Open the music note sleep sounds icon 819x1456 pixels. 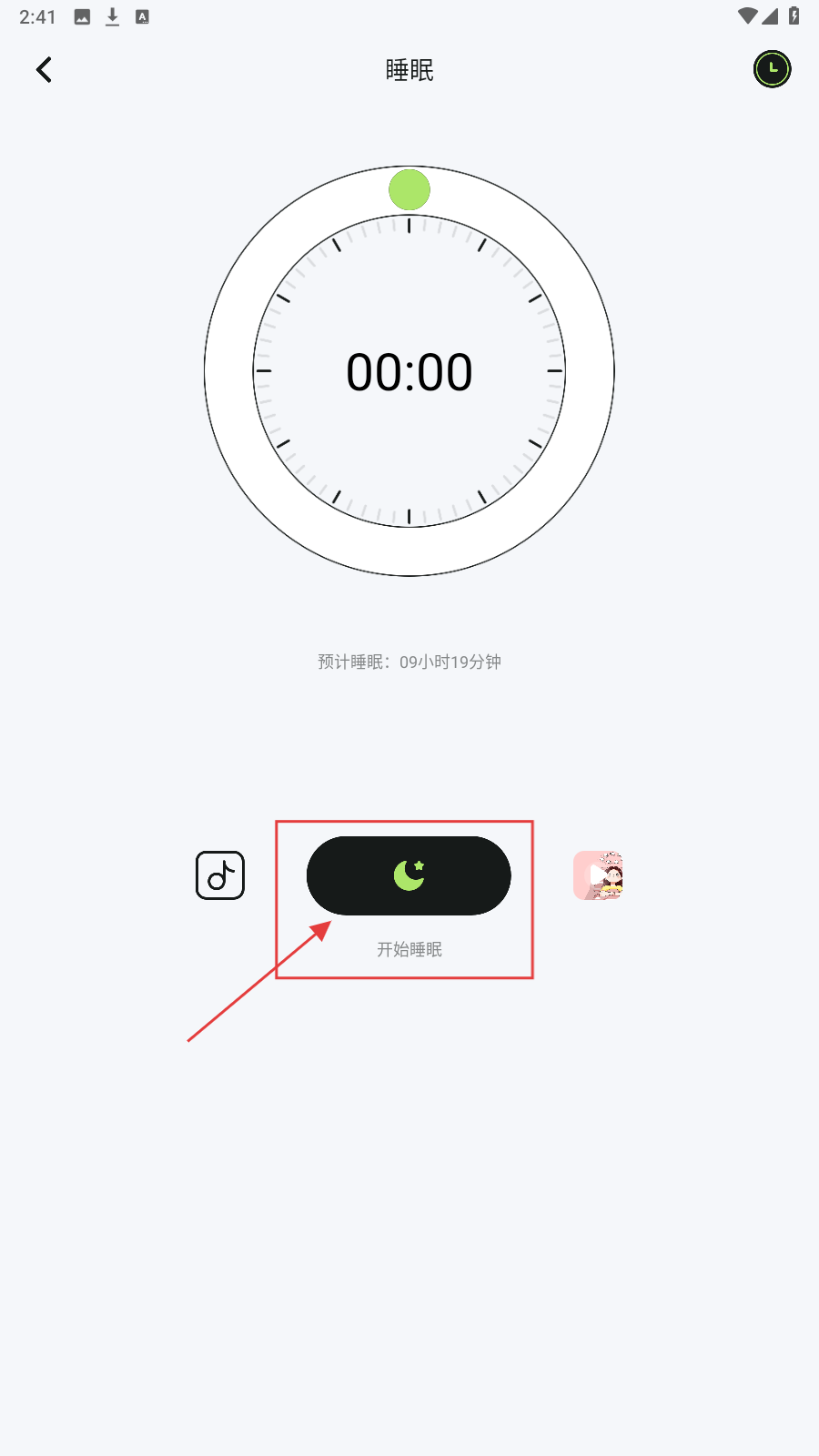220,875
